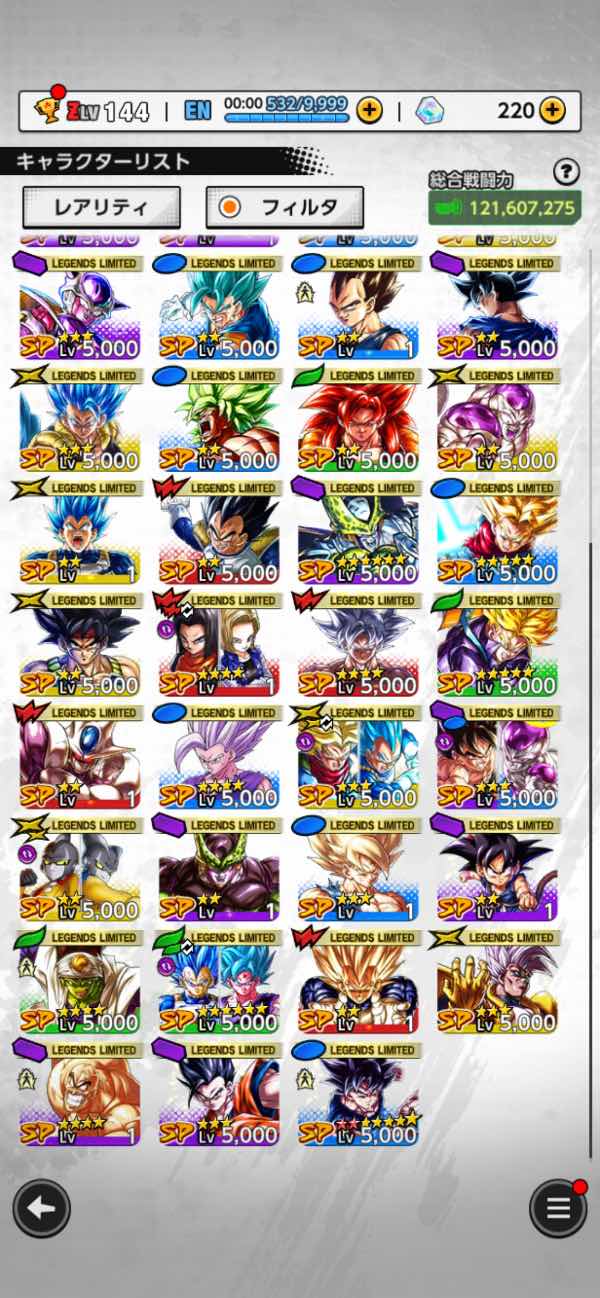Open the hamburger menu button

coord(557,1209)
